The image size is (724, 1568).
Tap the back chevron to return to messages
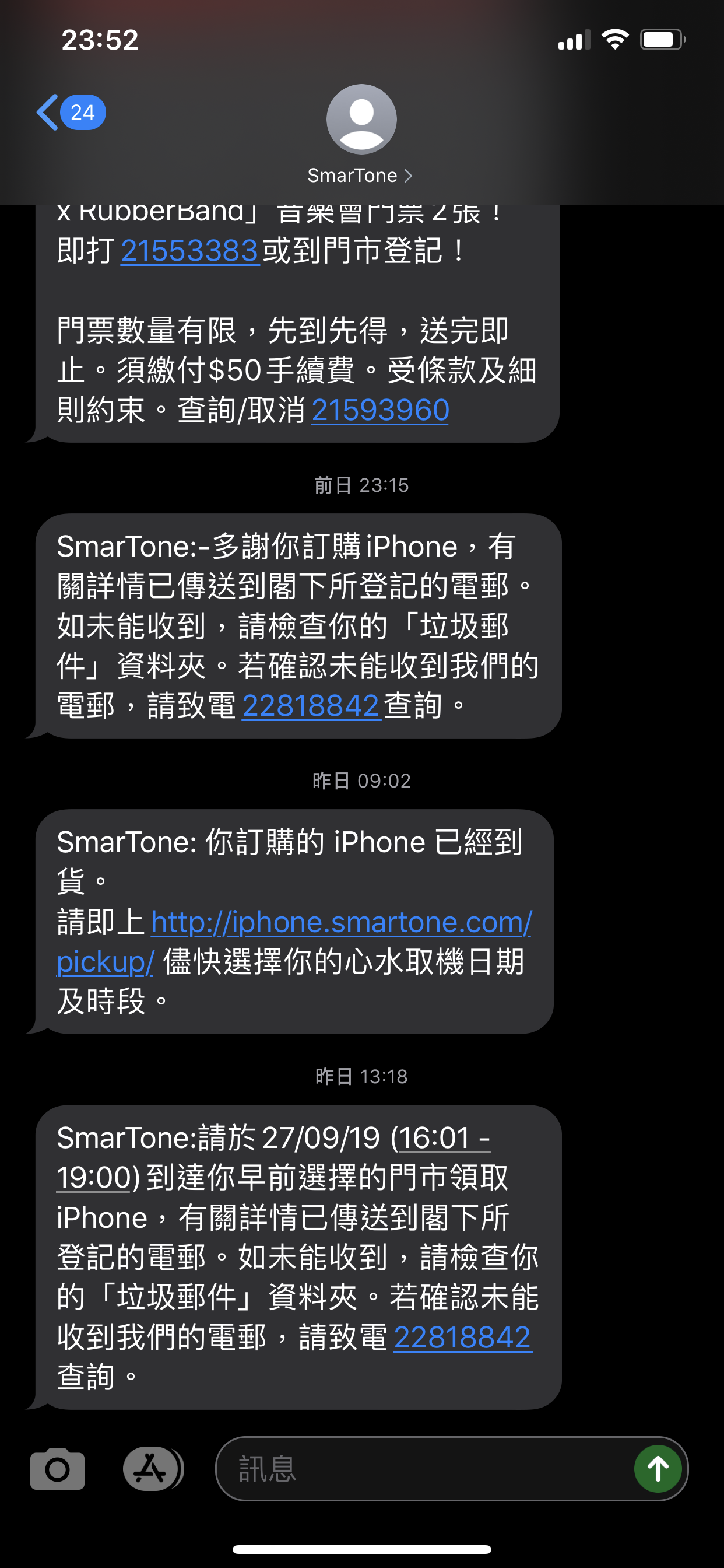click(47, 111)
